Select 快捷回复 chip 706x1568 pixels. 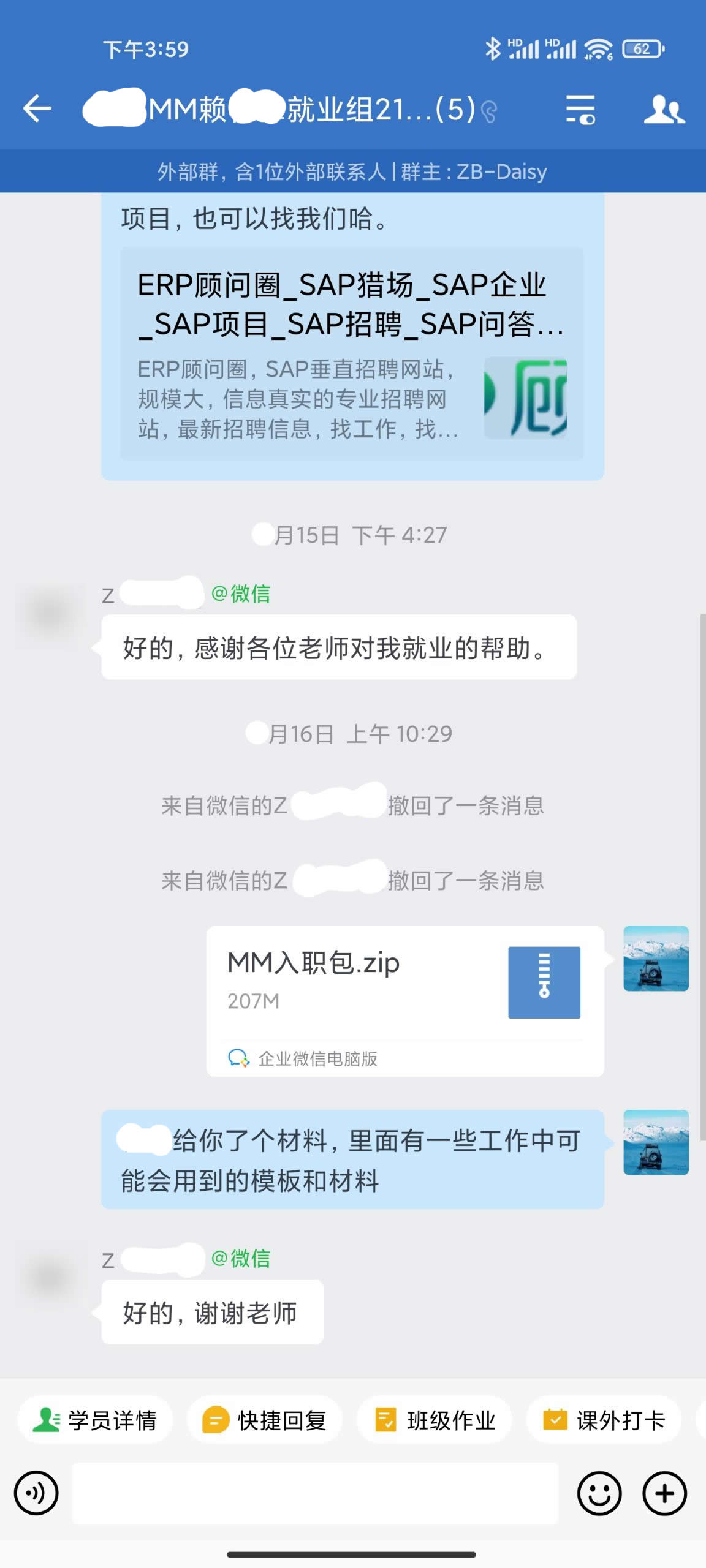coord(264,1420)
